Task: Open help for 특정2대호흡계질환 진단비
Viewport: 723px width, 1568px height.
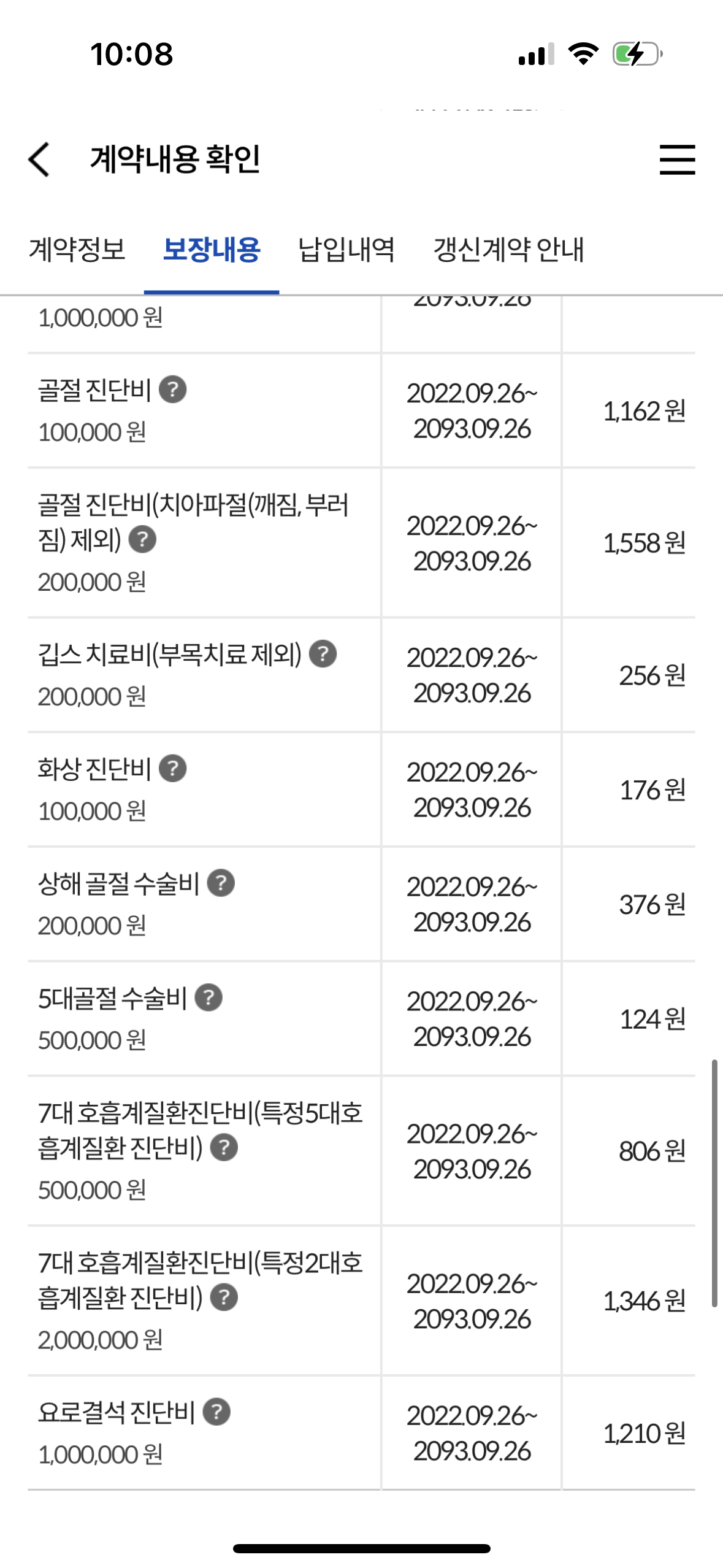Action: pyautogui.click(x=224, y=1297)
